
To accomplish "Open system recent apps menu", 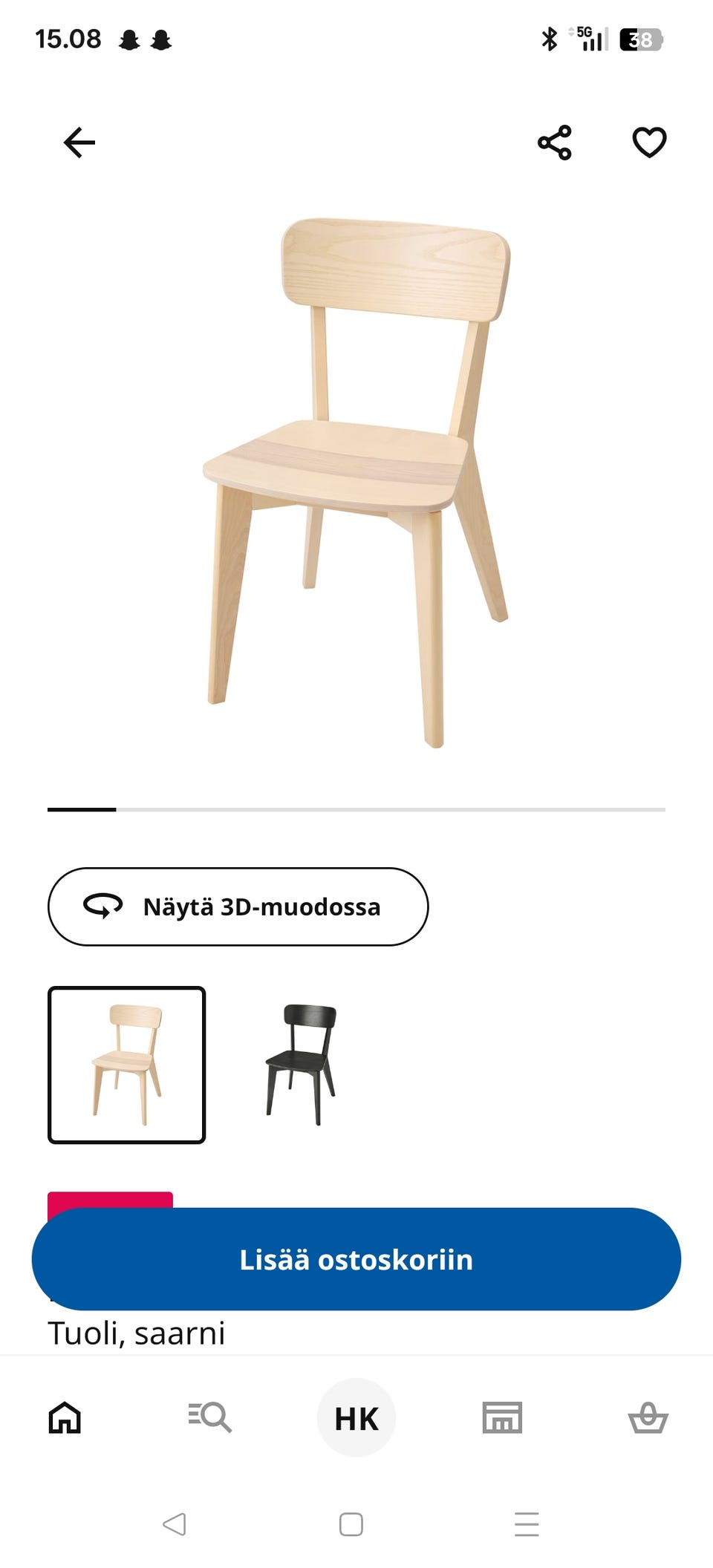I will click(x=527, y=1524).
